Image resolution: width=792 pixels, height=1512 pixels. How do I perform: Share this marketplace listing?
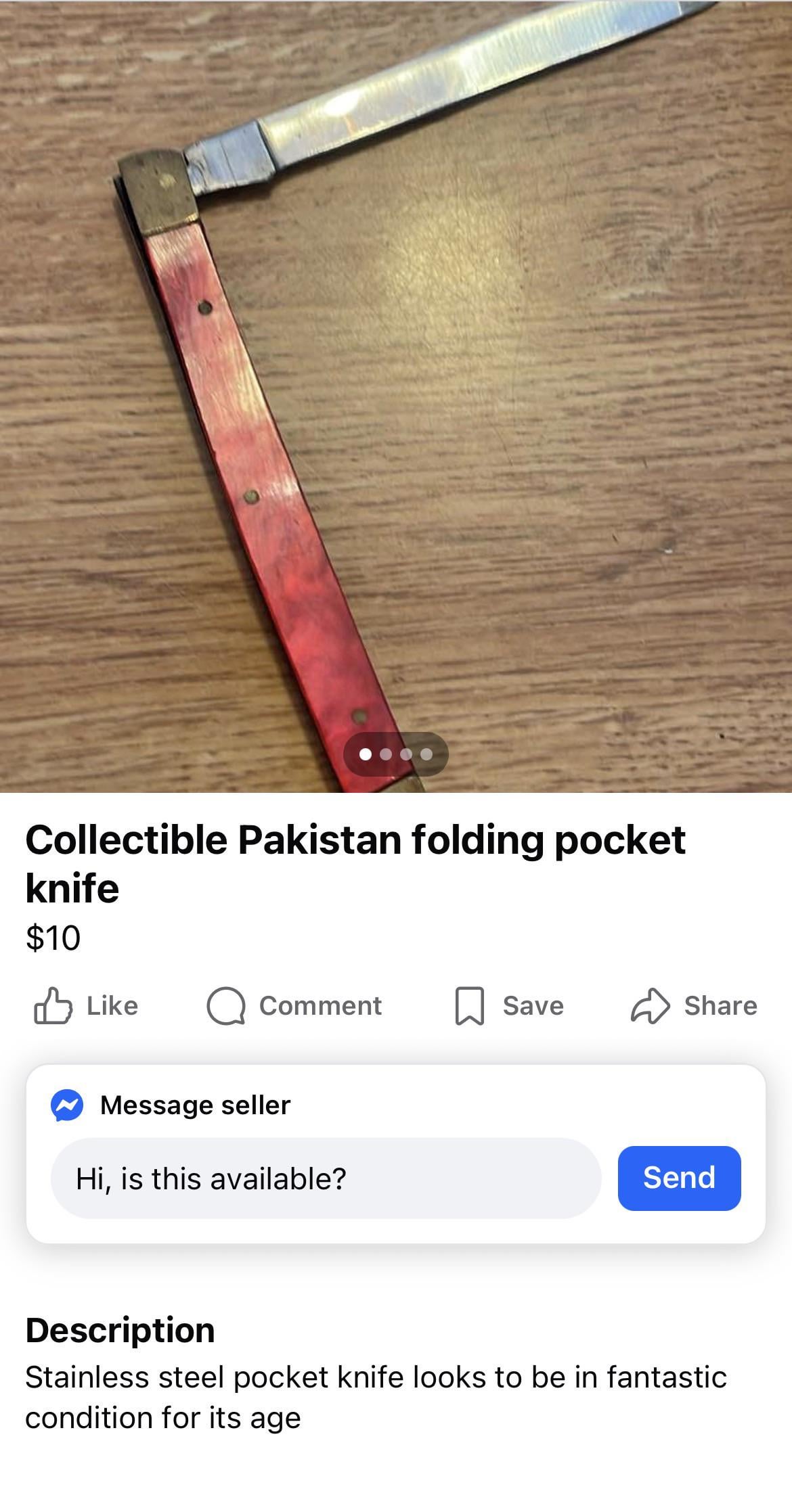(x=694, y=1006)
